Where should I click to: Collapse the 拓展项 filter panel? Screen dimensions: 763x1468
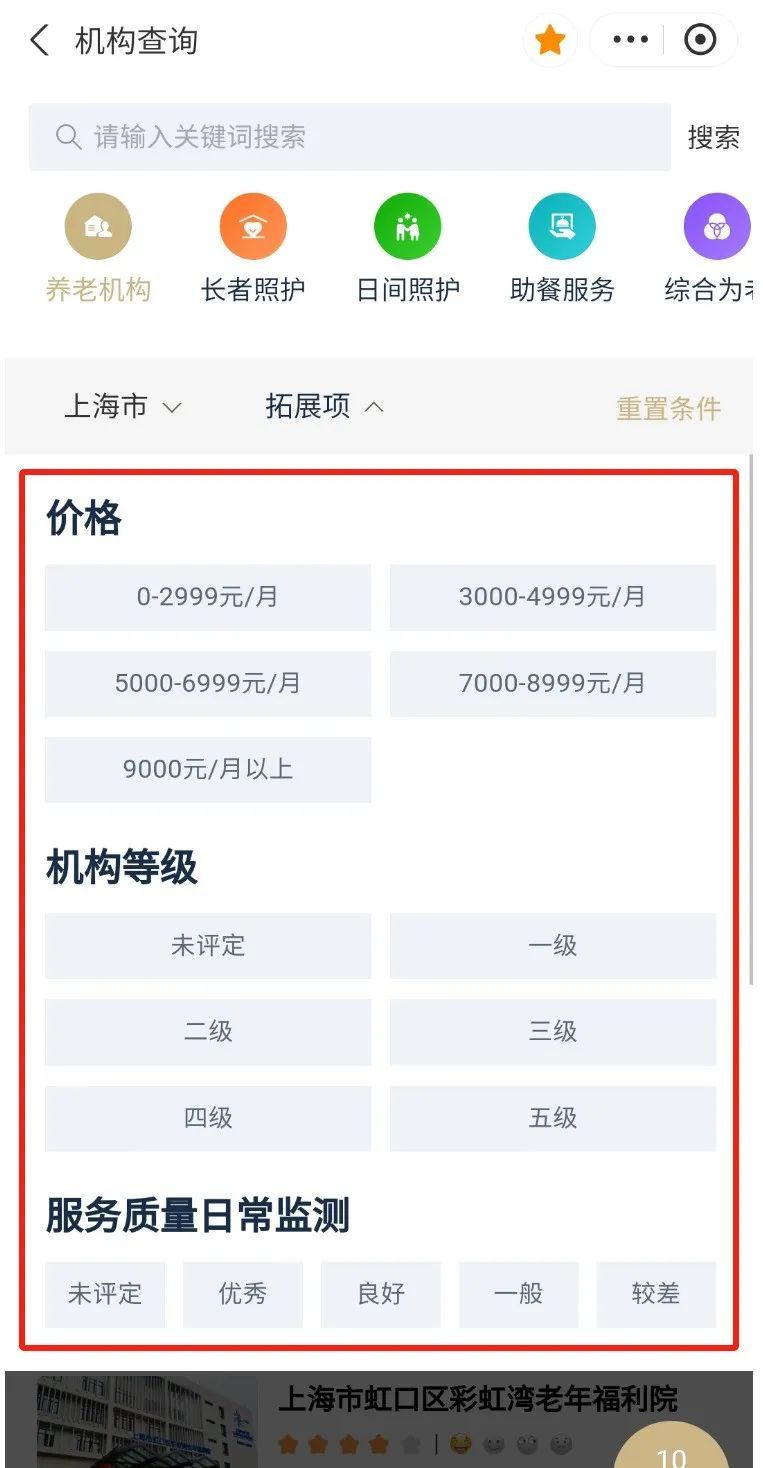pyautogui.click(x=324, y=407)
